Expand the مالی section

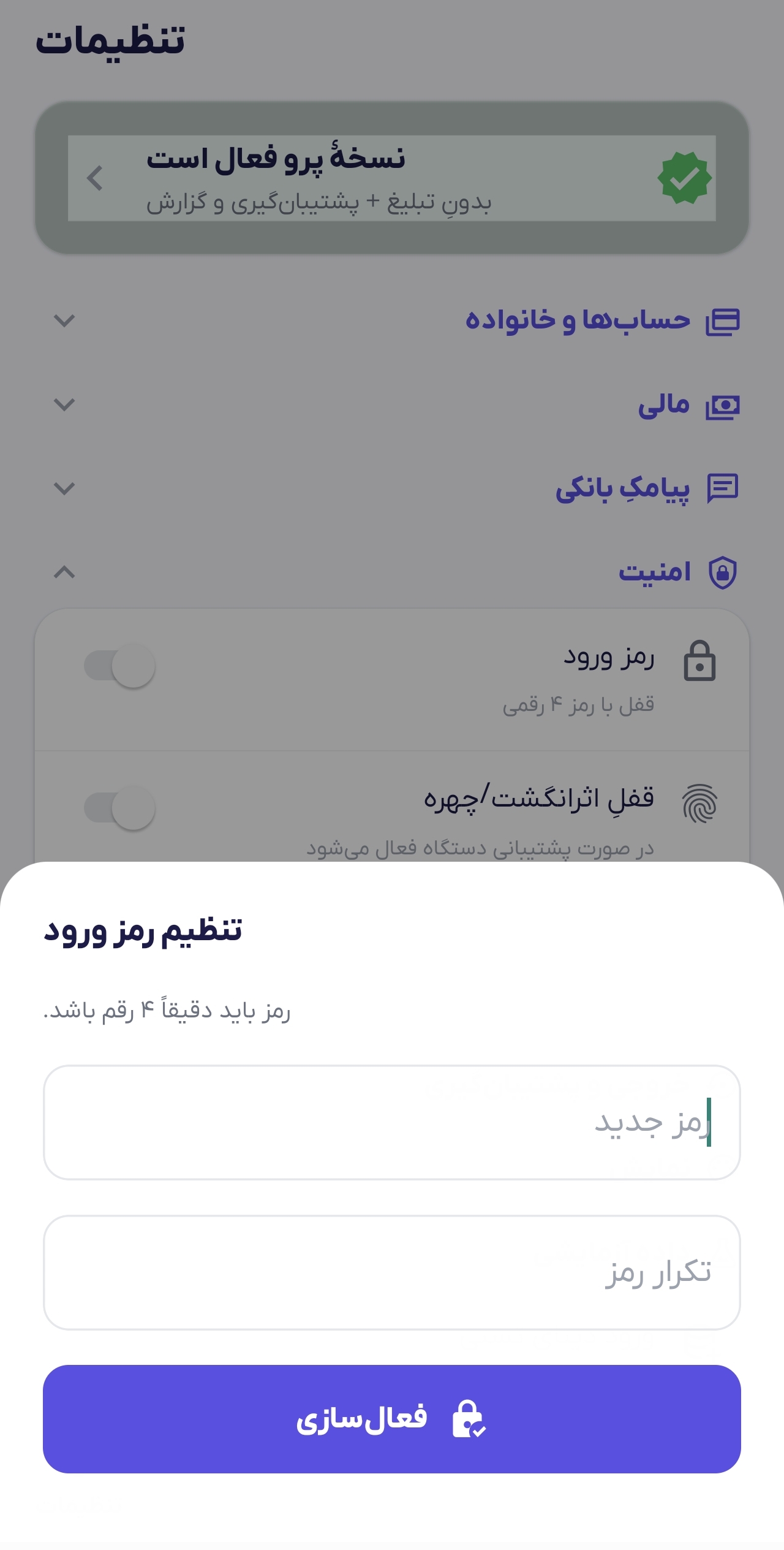[392, 405]
